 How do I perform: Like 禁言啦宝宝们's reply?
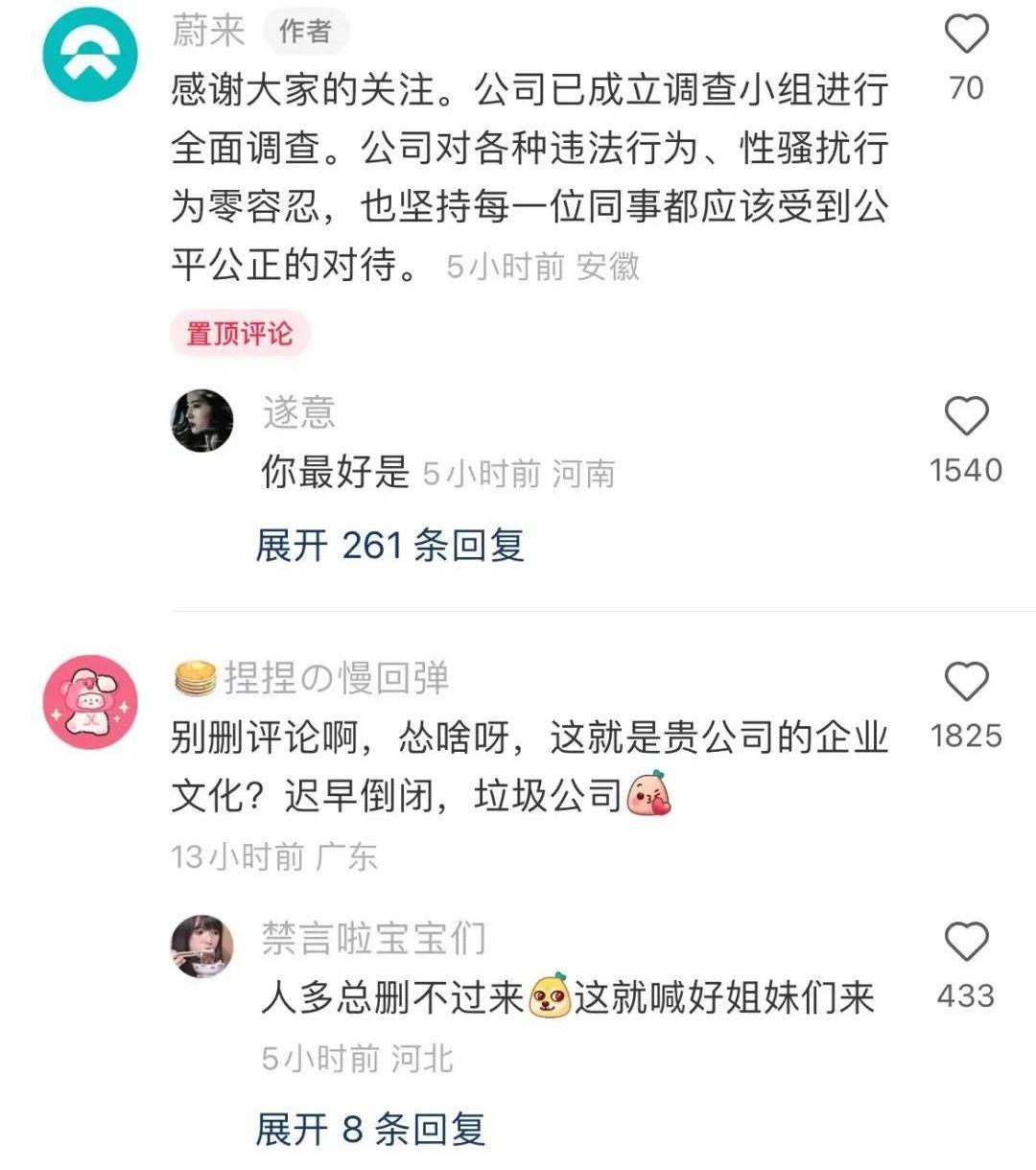966,942
